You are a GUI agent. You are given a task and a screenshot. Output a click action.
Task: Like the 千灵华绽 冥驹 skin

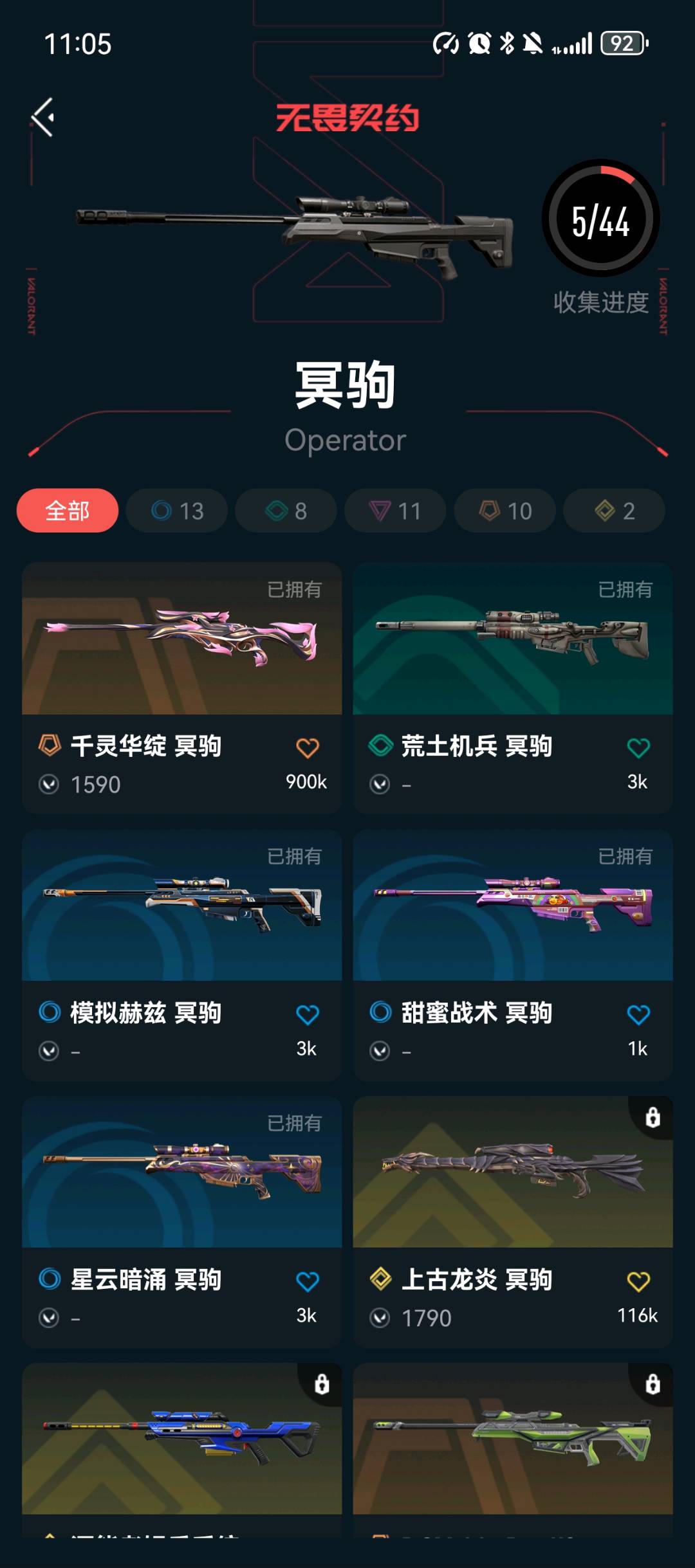click(307, 748)
